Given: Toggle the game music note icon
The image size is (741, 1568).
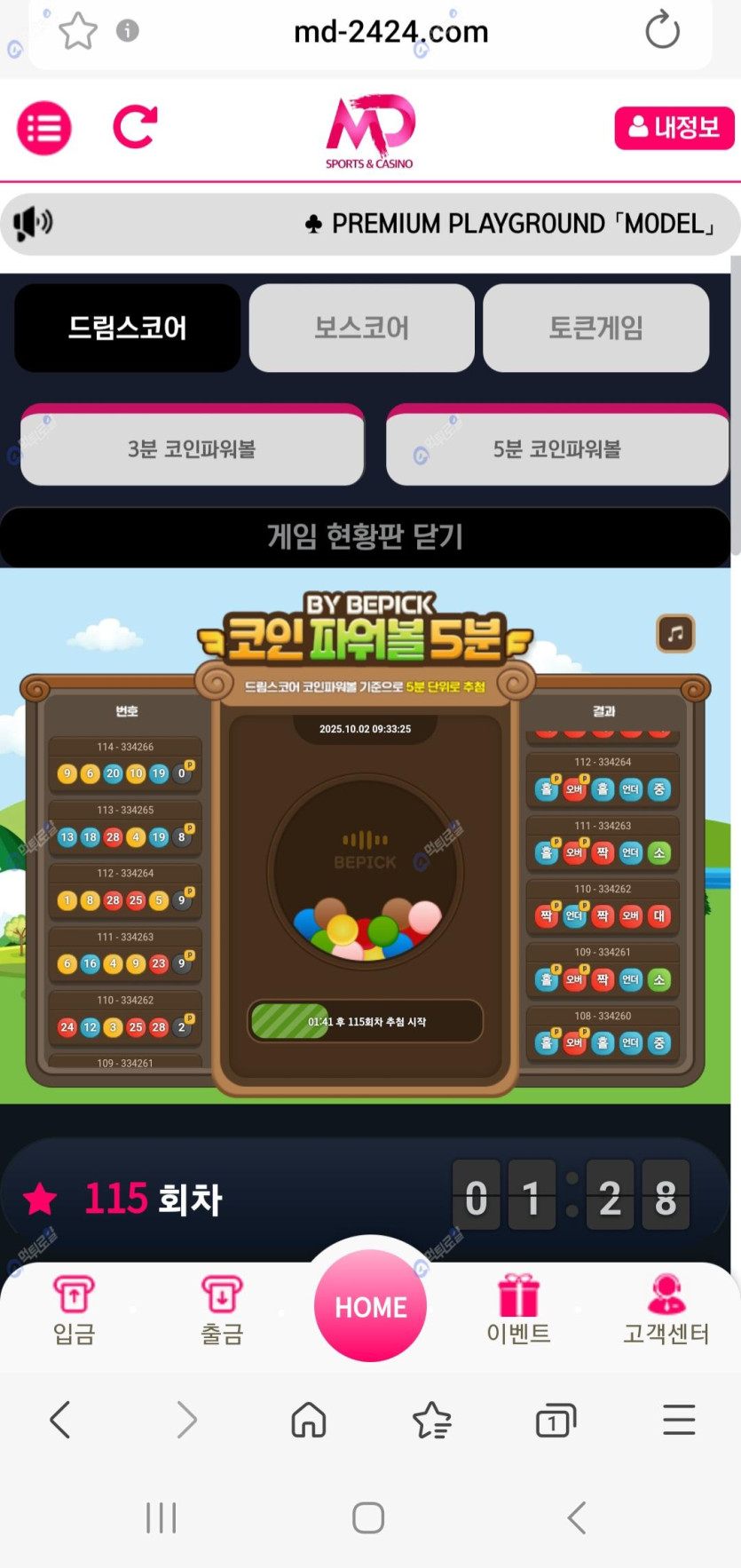Looking at the screenshot, I should 675,634.
